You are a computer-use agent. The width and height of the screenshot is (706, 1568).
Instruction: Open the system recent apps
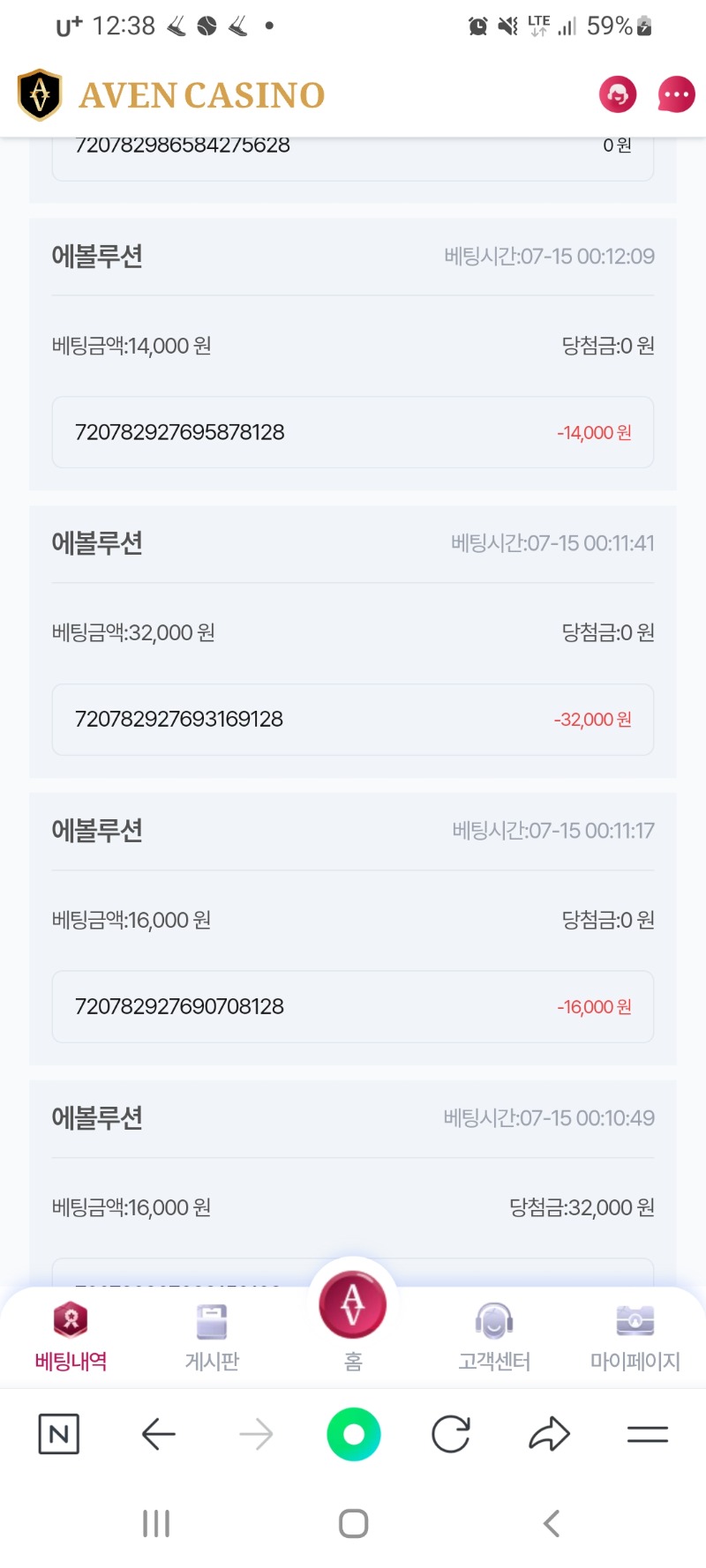[156, 1523]
